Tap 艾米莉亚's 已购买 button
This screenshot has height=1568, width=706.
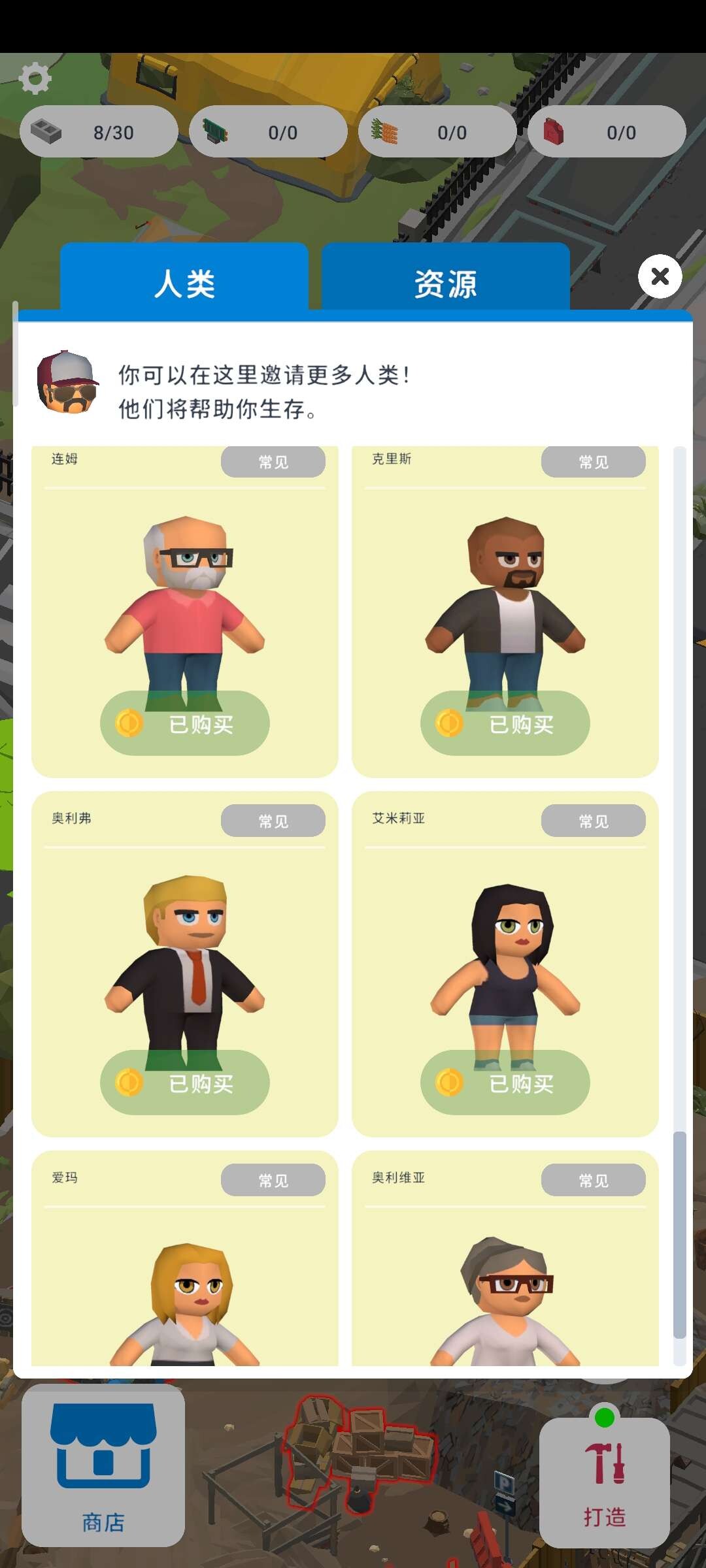coord(505,1083)
